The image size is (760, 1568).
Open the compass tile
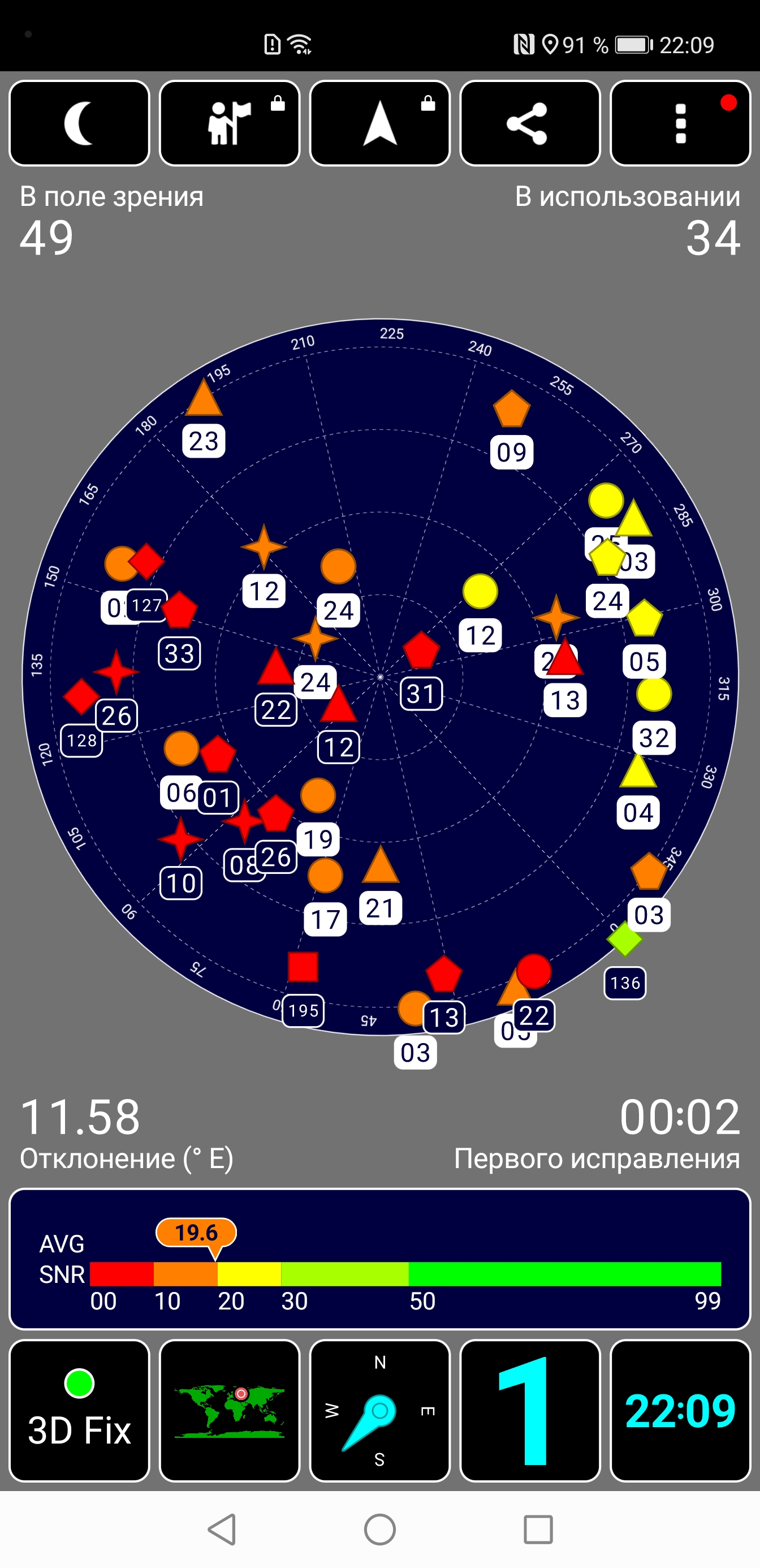pyautogui.click(x=379, y=1411)
